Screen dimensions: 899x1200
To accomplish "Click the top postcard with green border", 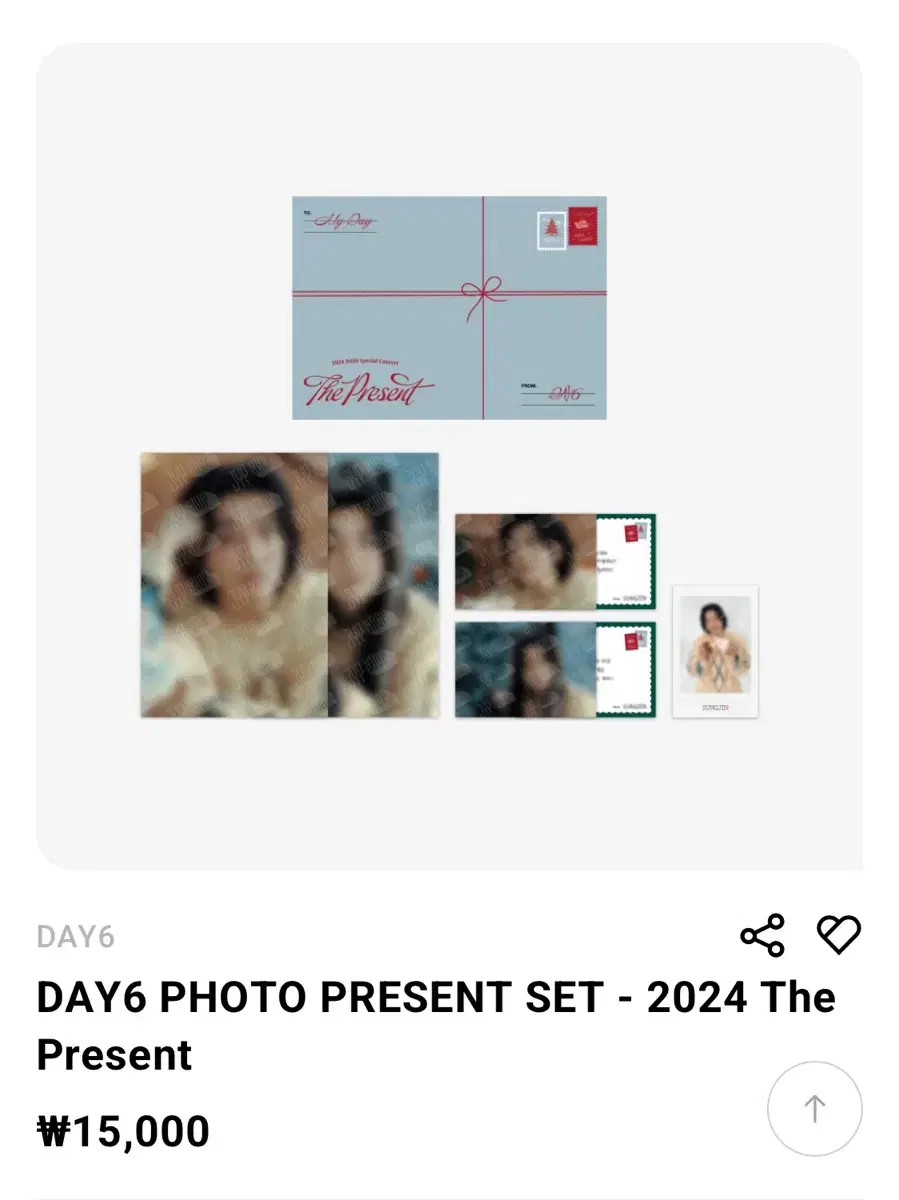I will 553,560.
